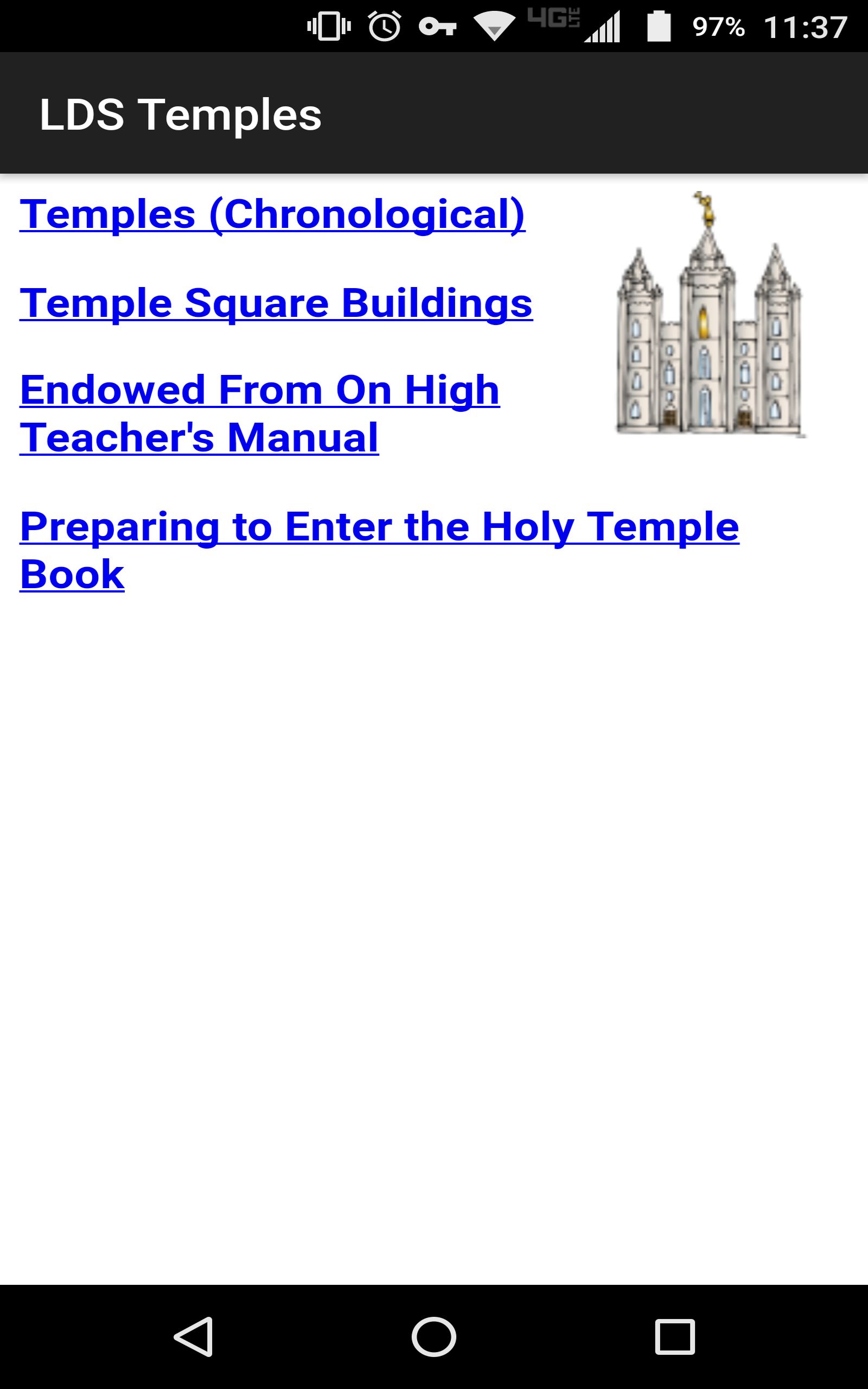Tap the back navigation triangle button

coord(195,1337)
